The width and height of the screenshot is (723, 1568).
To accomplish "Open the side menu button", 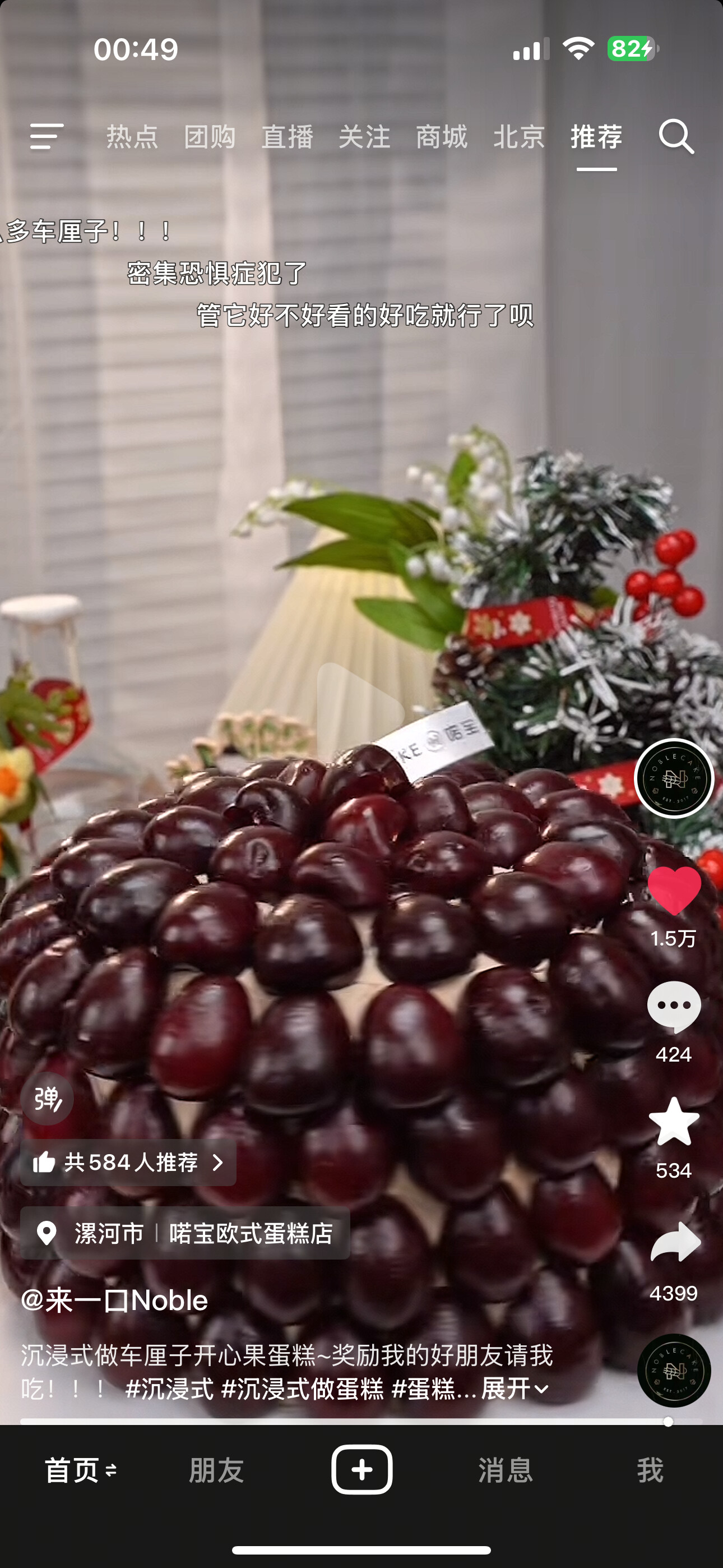I will pyautogui.click(x=47, y=136).
